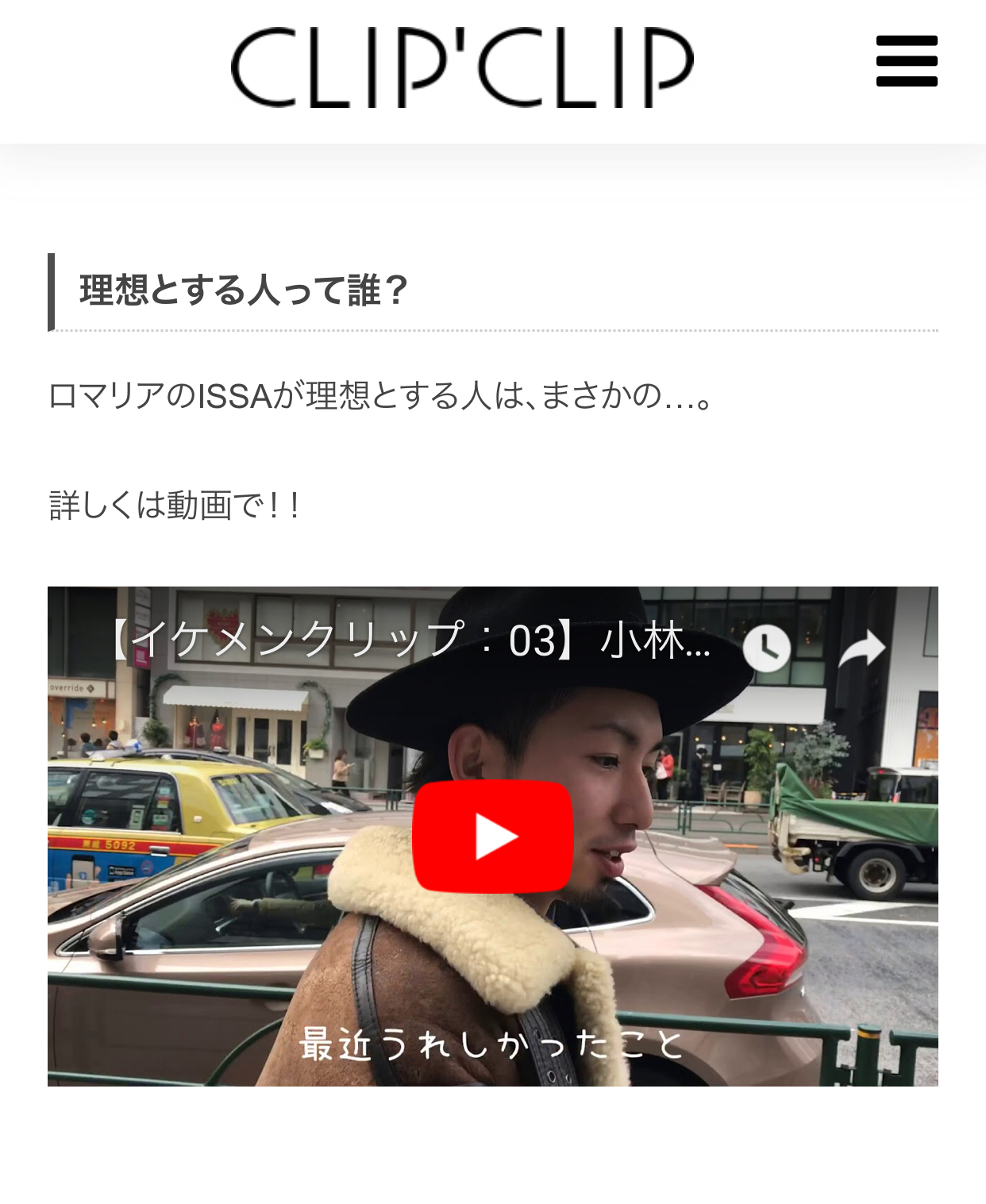Tap the Watch Later clock icon
This screenshot has height=1204, width=986.
[x=766, y=648]
